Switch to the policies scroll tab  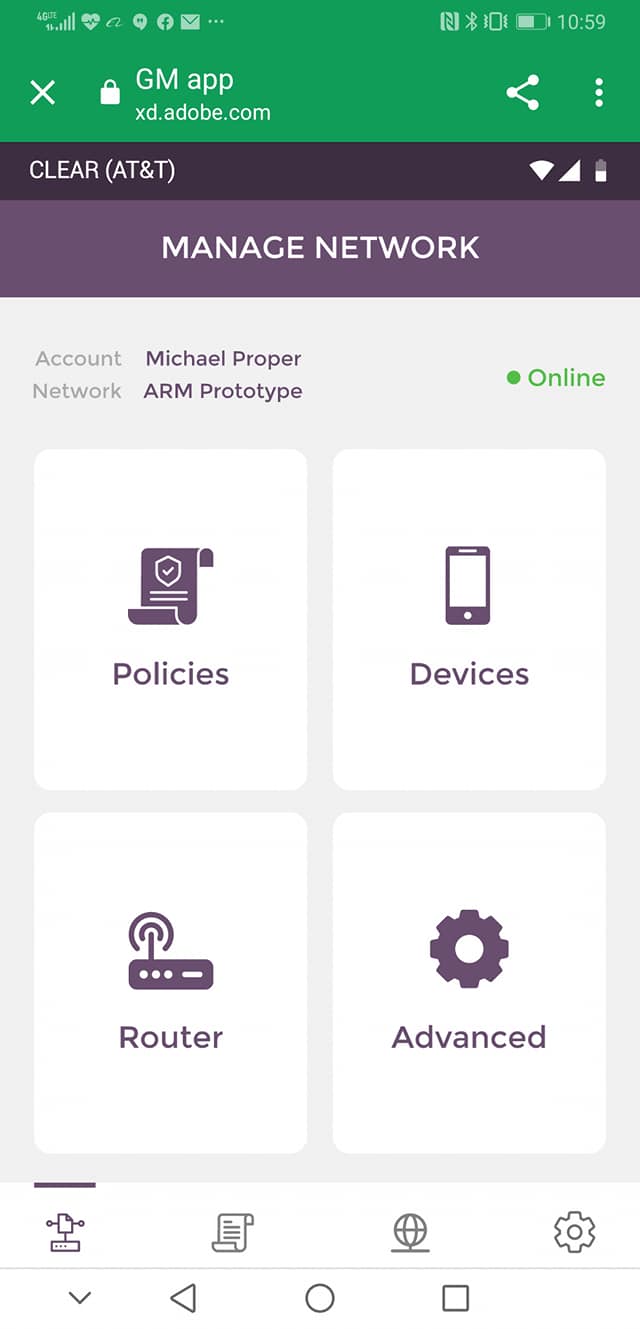tap(232, 1232)
